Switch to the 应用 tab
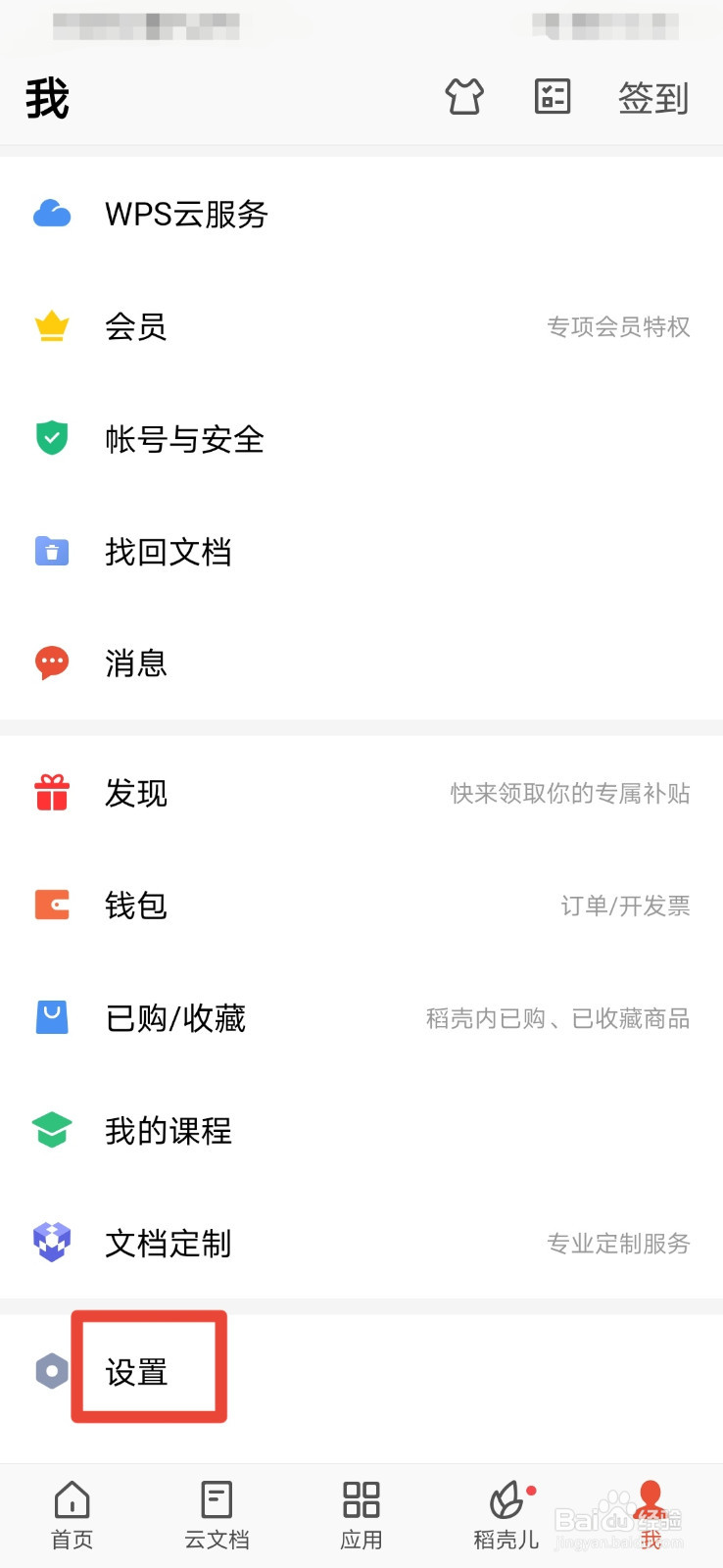Screen dimensions: 723x1568 point(361,1515)
